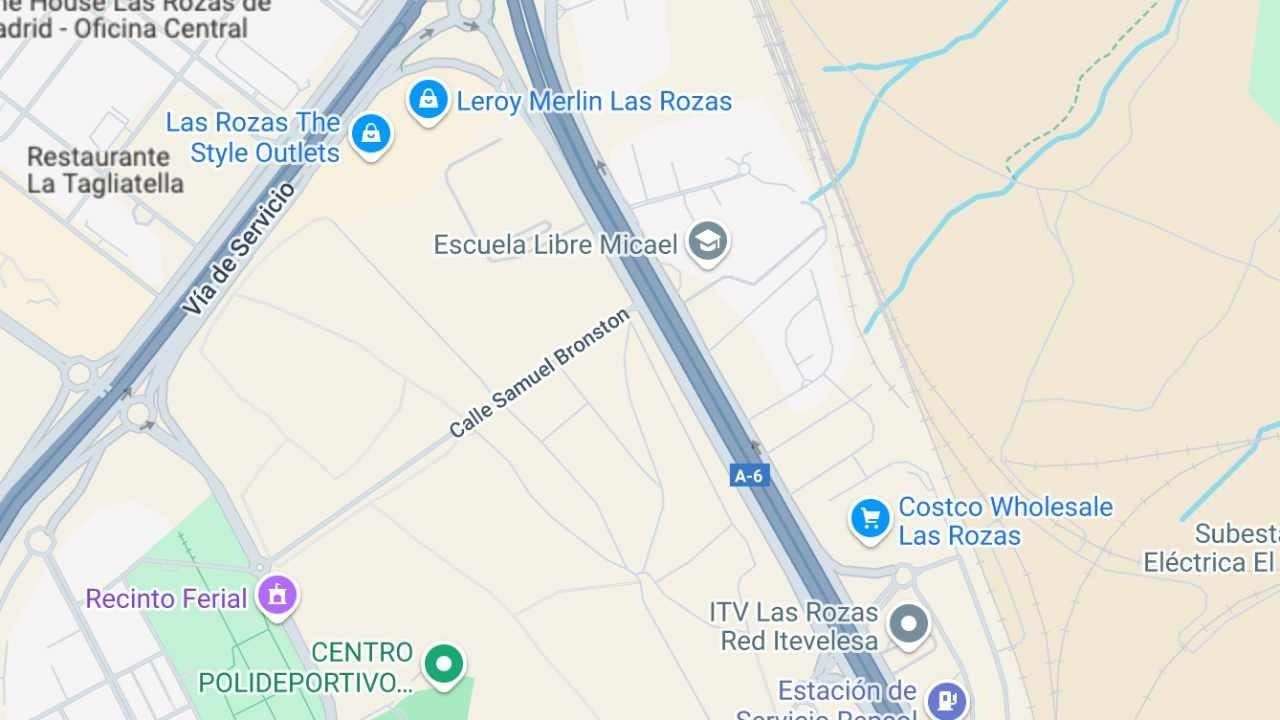1280x720 pixels.
Task: Open Costco Wholesale Las Rozas marker
Action: coord(870,519)
